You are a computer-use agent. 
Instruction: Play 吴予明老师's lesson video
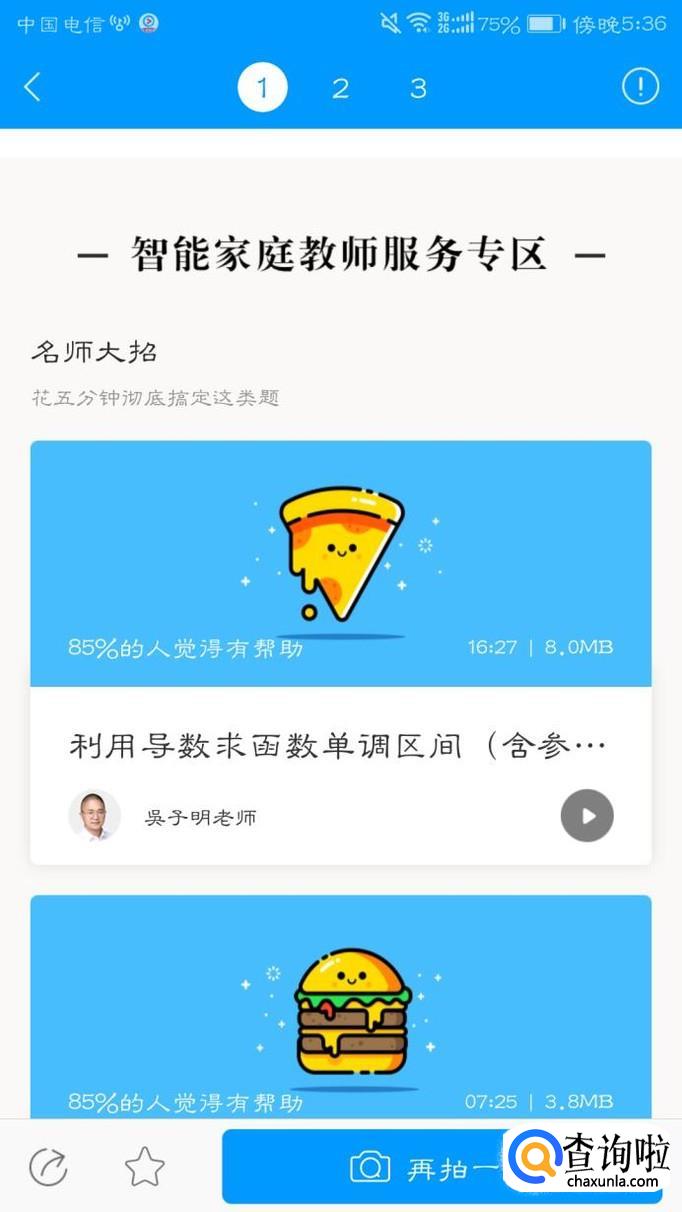pos(586,816)
